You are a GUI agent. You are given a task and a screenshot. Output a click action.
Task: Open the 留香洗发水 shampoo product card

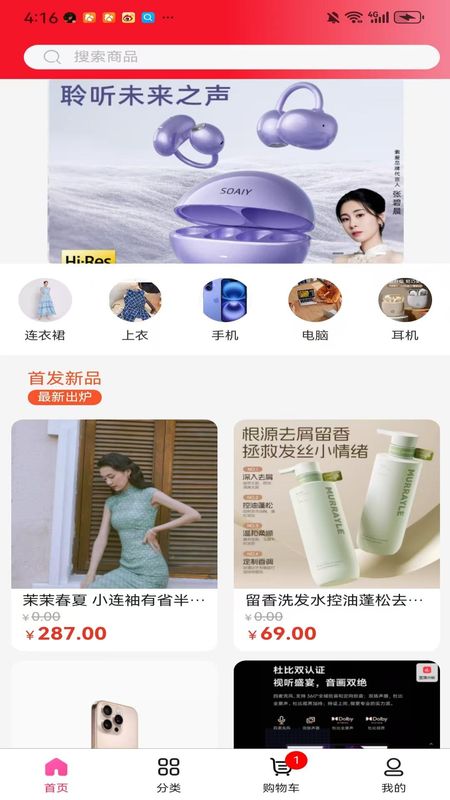(337, 535)
